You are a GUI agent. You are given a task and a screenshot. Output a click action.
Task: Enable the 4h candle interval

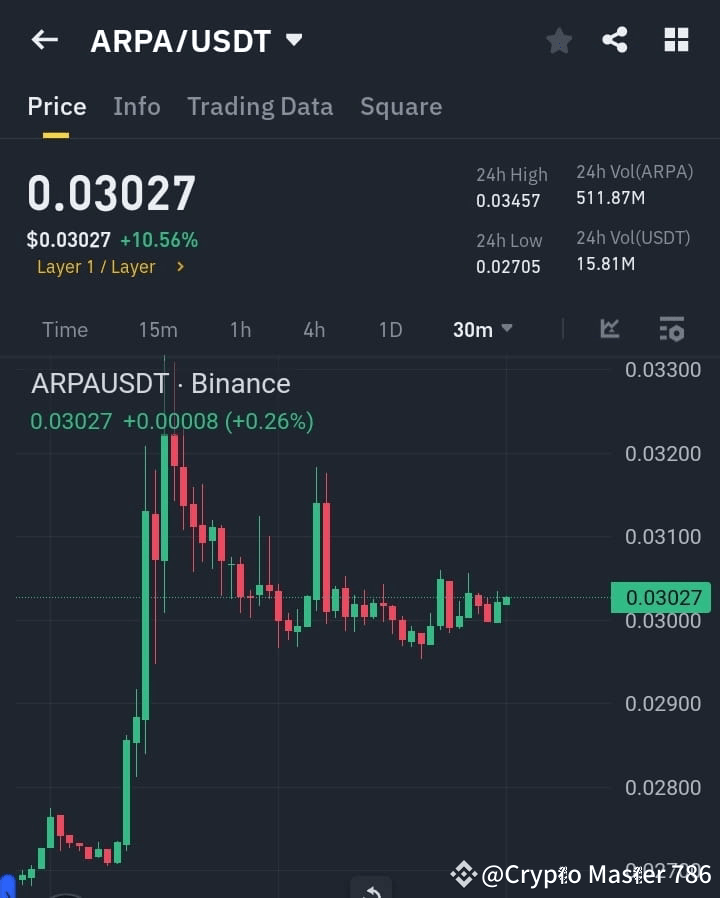coord(313,329)
